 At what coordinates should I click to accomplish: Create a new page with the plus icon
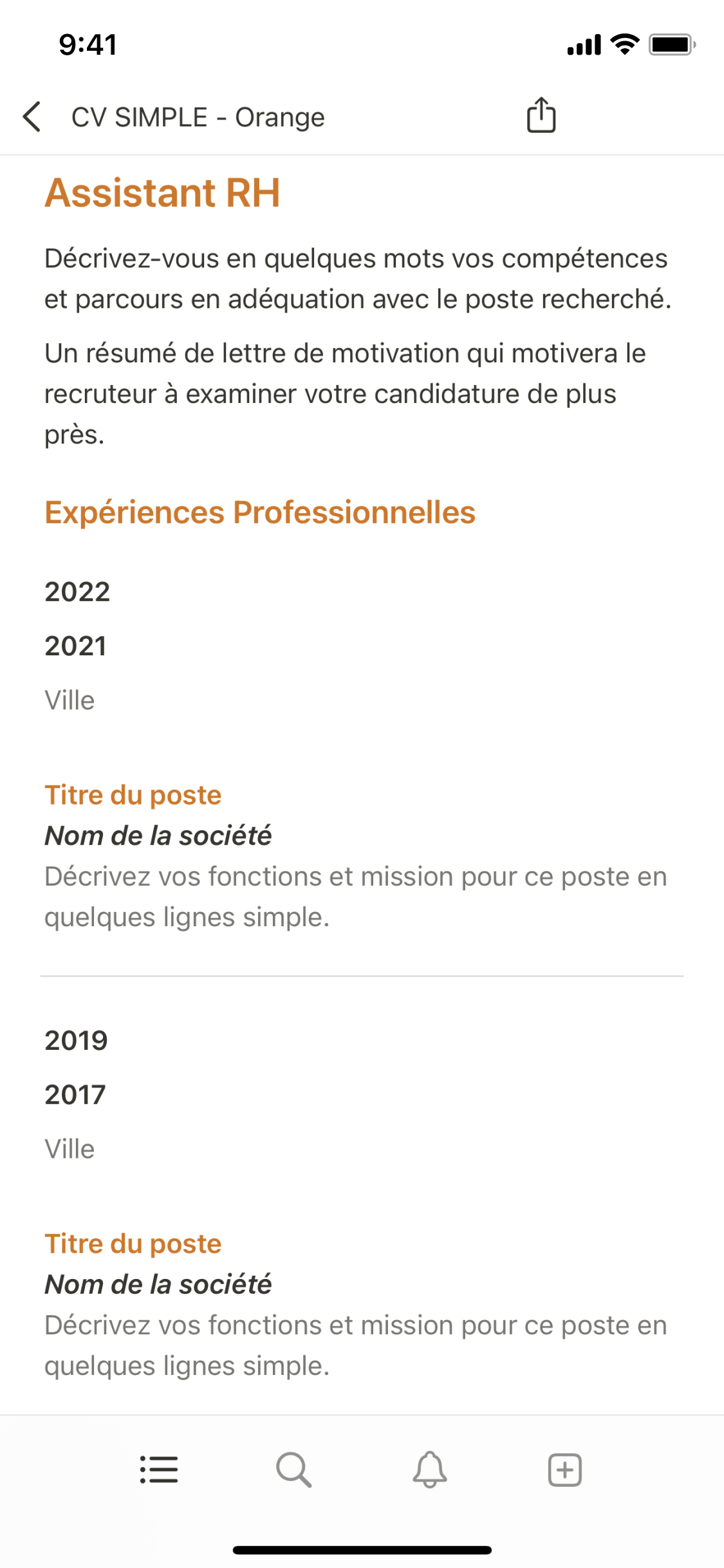tap(564, 1470)
